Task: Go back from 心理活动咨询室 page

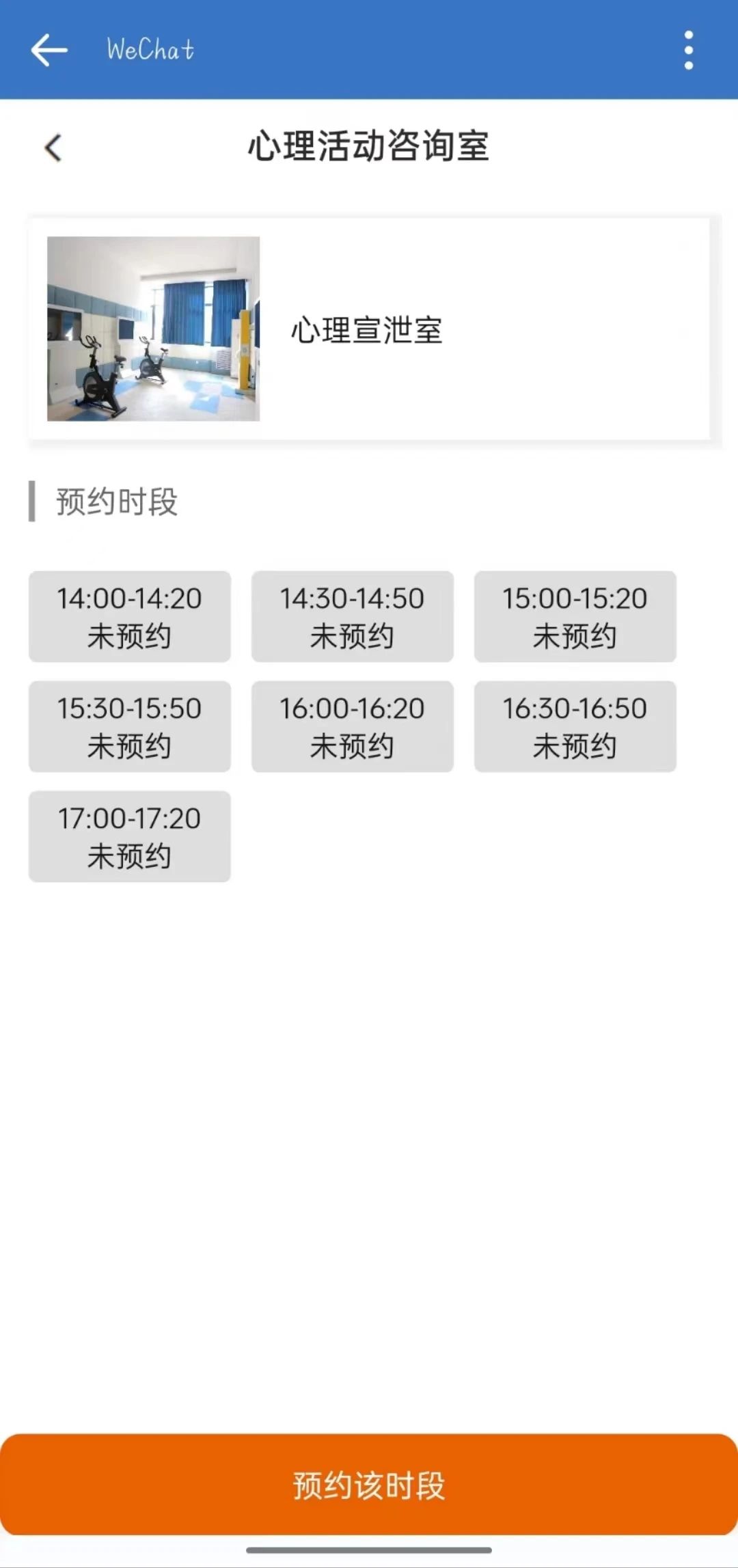Action: coord(53,148)
